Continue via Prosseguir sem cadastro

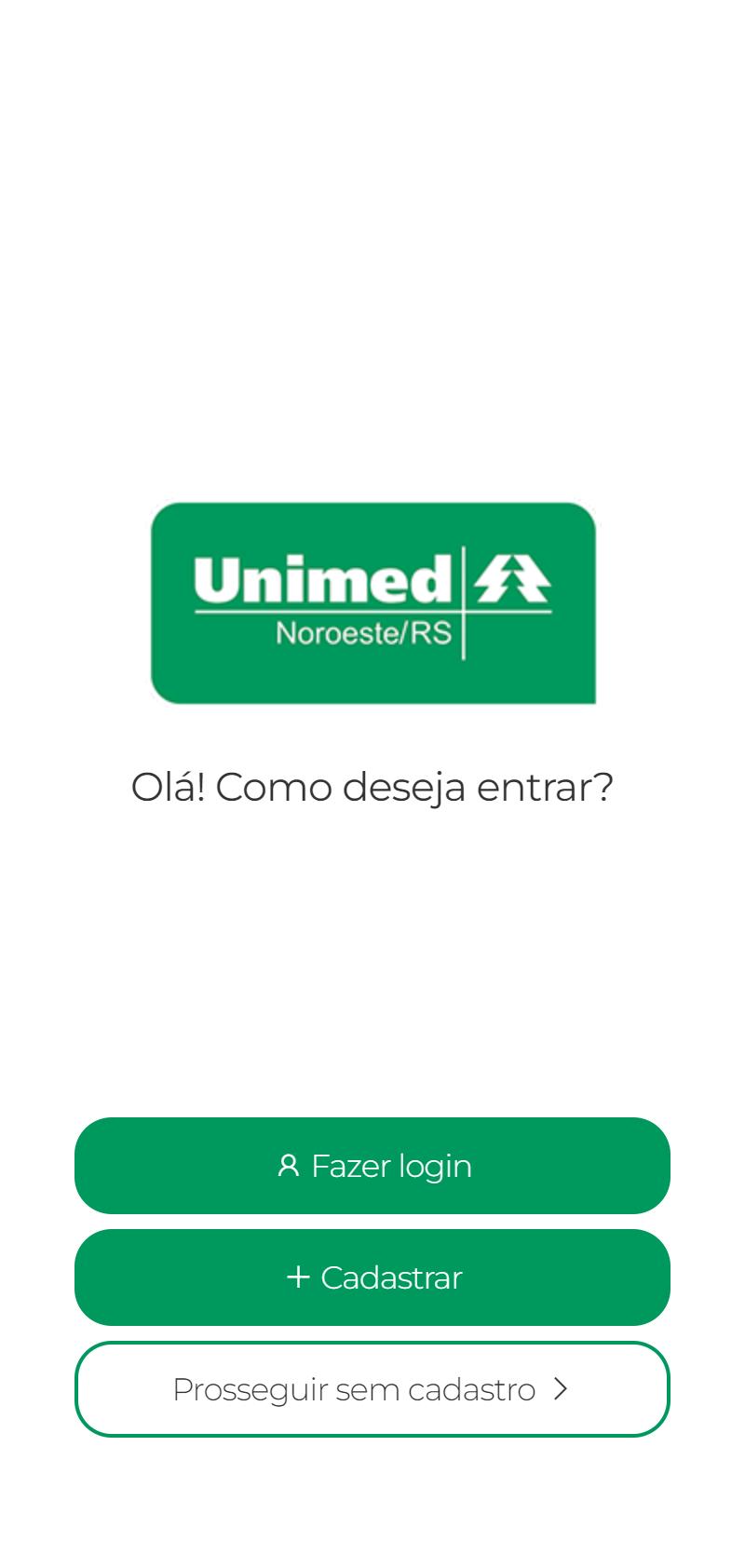(x=372, y=1388)
